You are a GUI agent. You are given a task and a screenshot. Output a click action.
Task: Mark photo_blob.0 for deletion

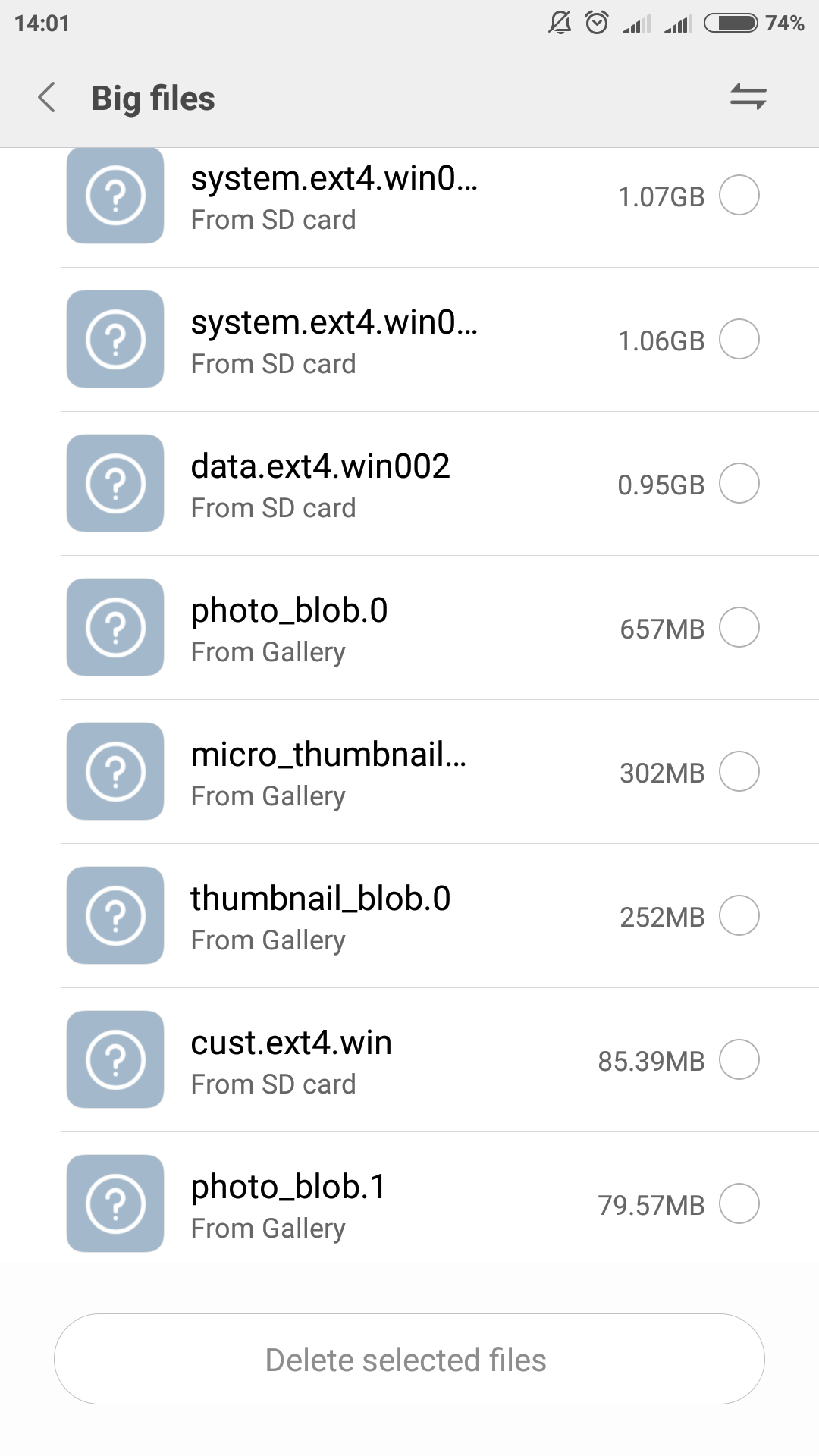[x=739, y=628]
